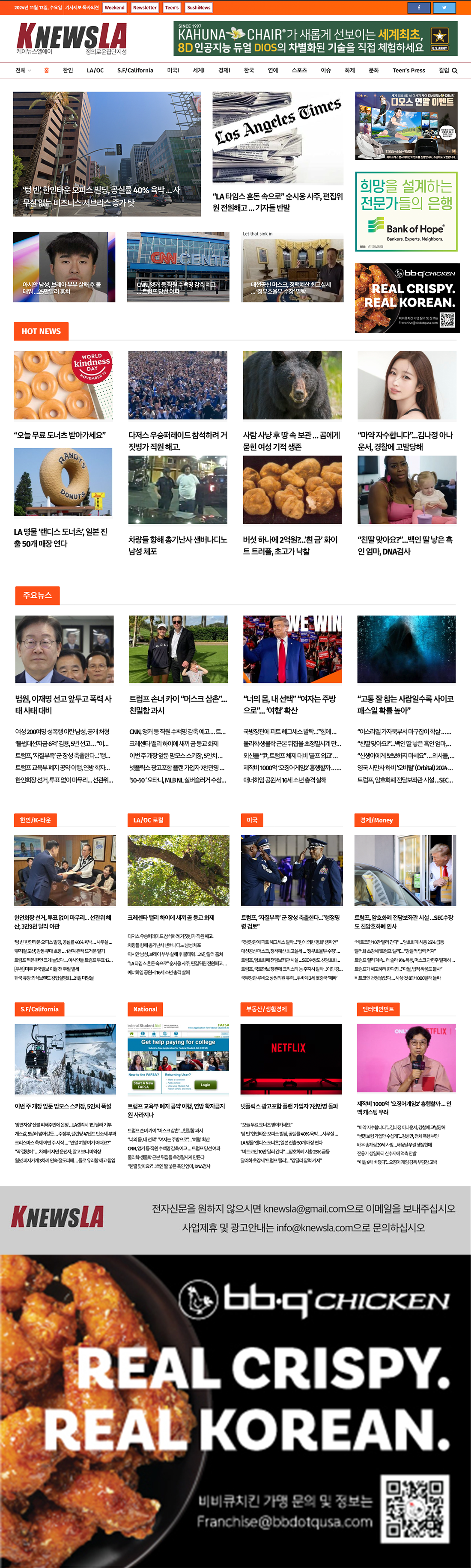Read 넷플릭스 광고포함 플랜 가입자 article
The width and height of the screenshot is (471, 1568).
tap(289, 1106)
